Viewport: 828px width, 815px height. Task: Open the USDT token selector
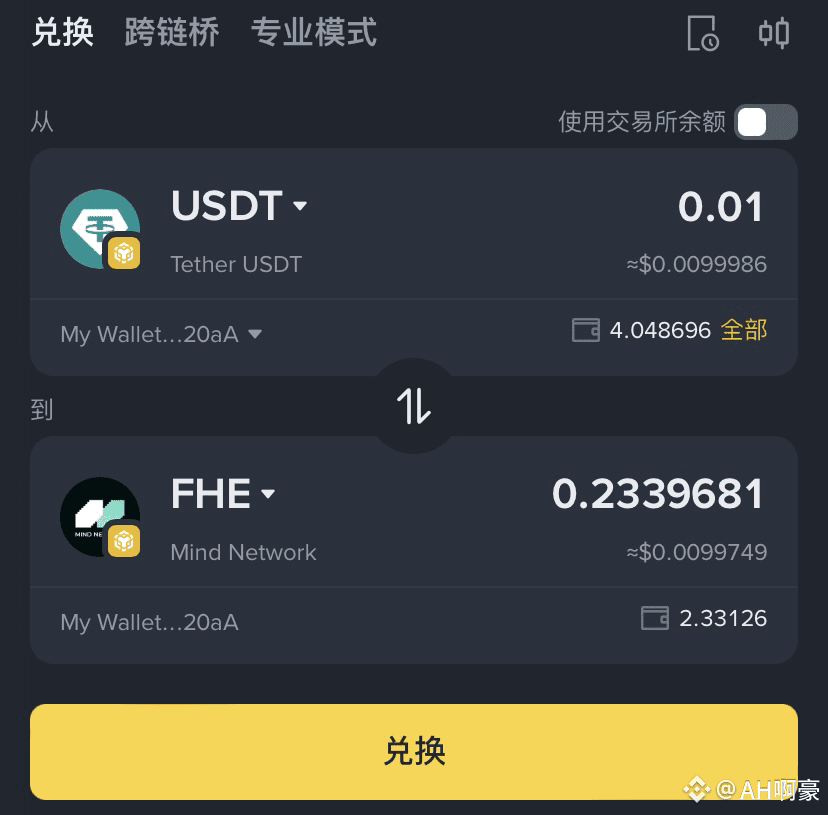pos(240,206)
